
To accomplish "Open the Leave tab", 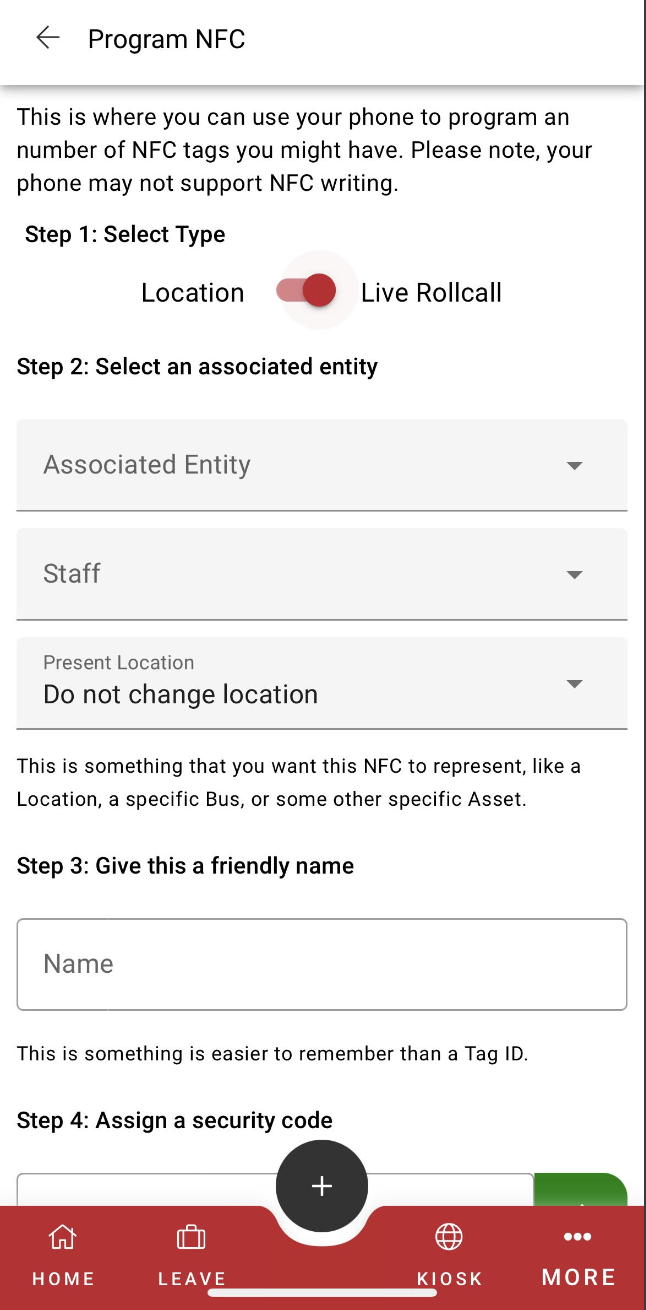I will [x=191, y=1255].
